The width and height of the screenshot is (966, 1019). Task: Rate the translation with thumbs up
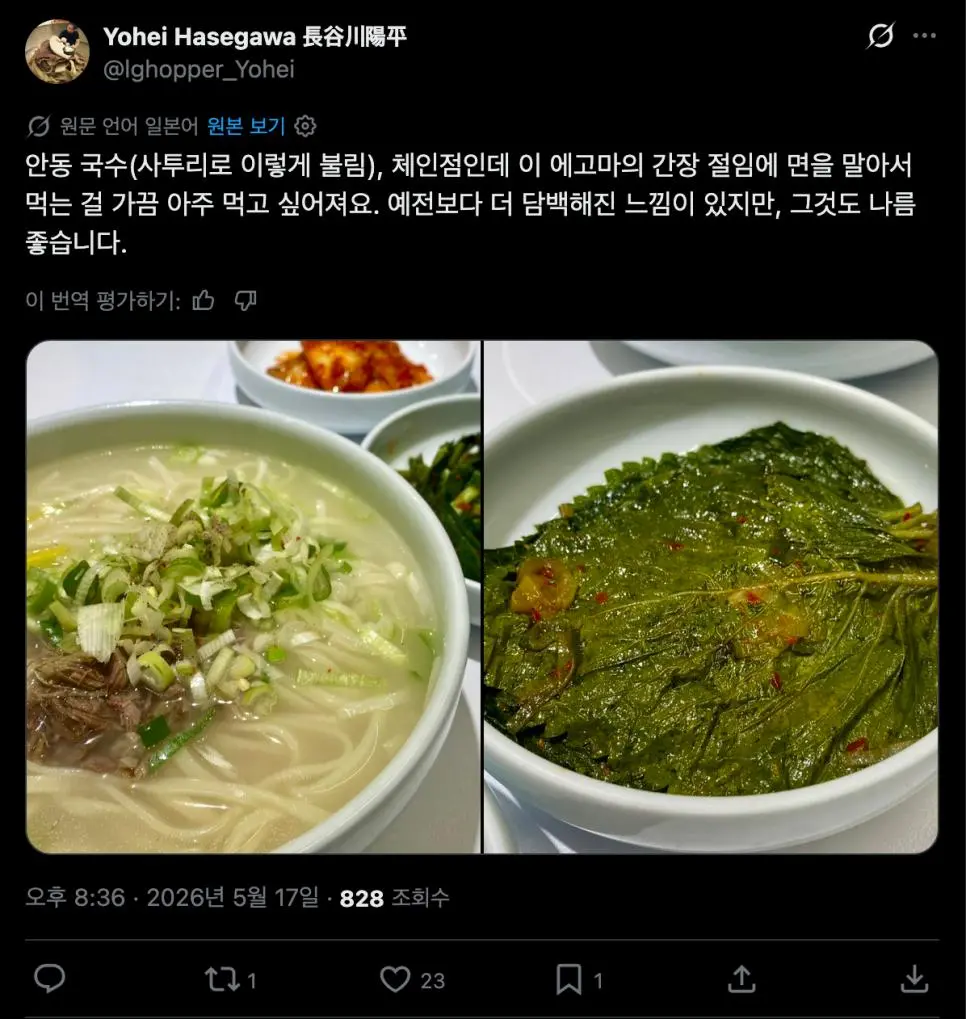[203, 300]
